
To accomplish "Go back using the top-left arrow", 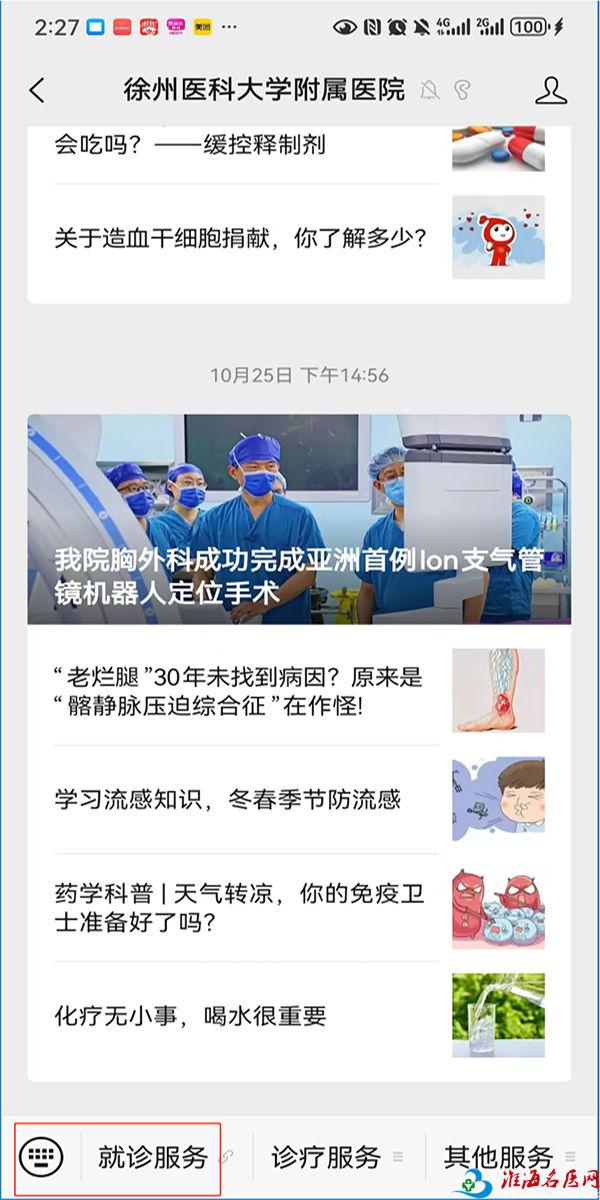I will pos(37,90).
